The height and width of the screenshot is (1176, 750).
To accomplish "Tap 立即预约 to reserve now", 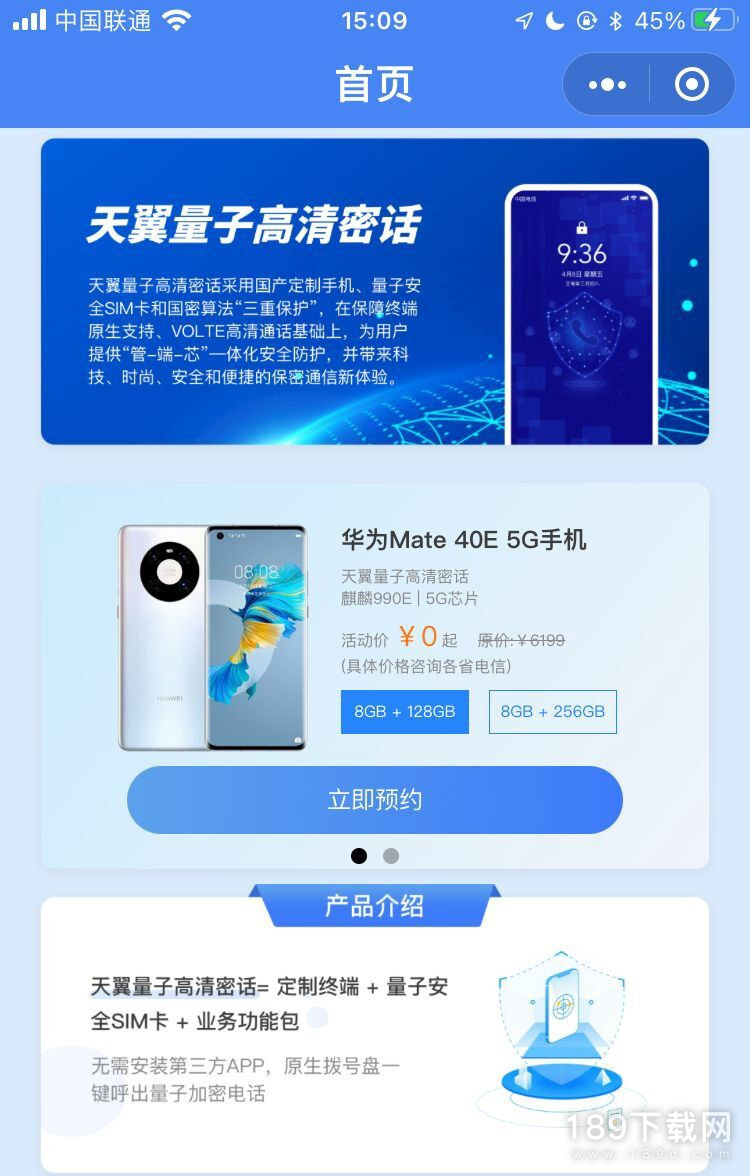I will tap(374, 800).
